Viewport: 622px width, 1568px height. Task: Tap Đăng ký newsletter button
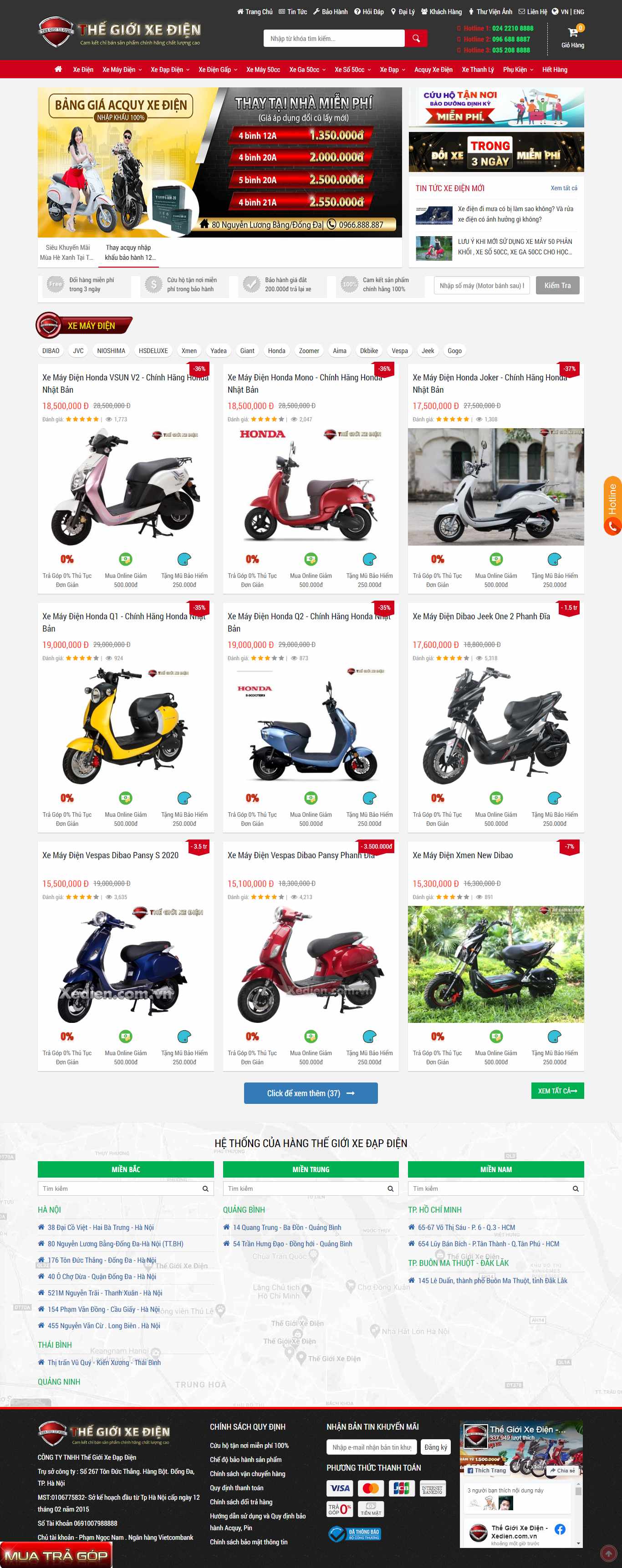coord(436,1447)
